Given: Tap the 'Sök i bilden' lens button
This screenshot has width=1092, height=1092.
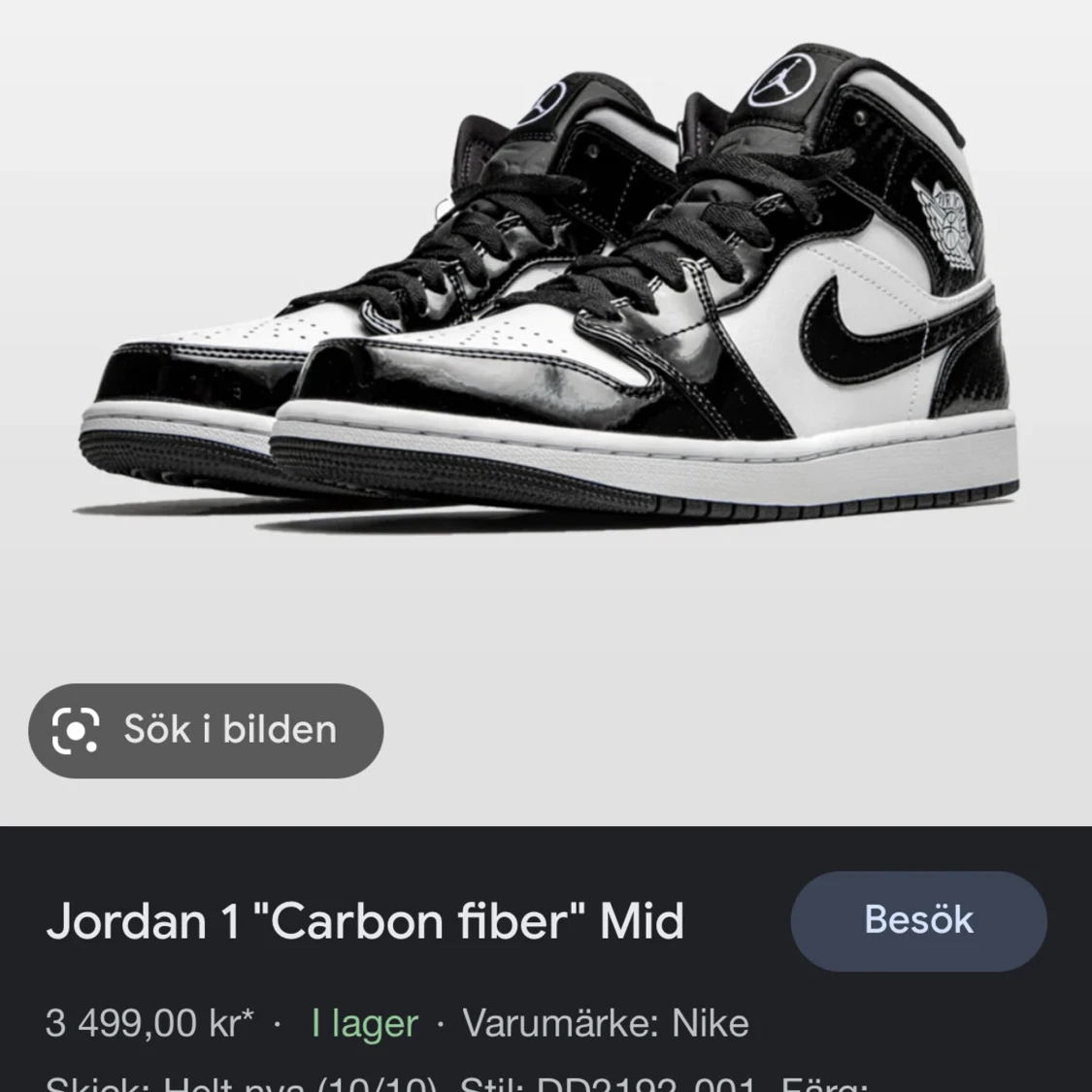Looking at the screenshot, I should [206, 730].
